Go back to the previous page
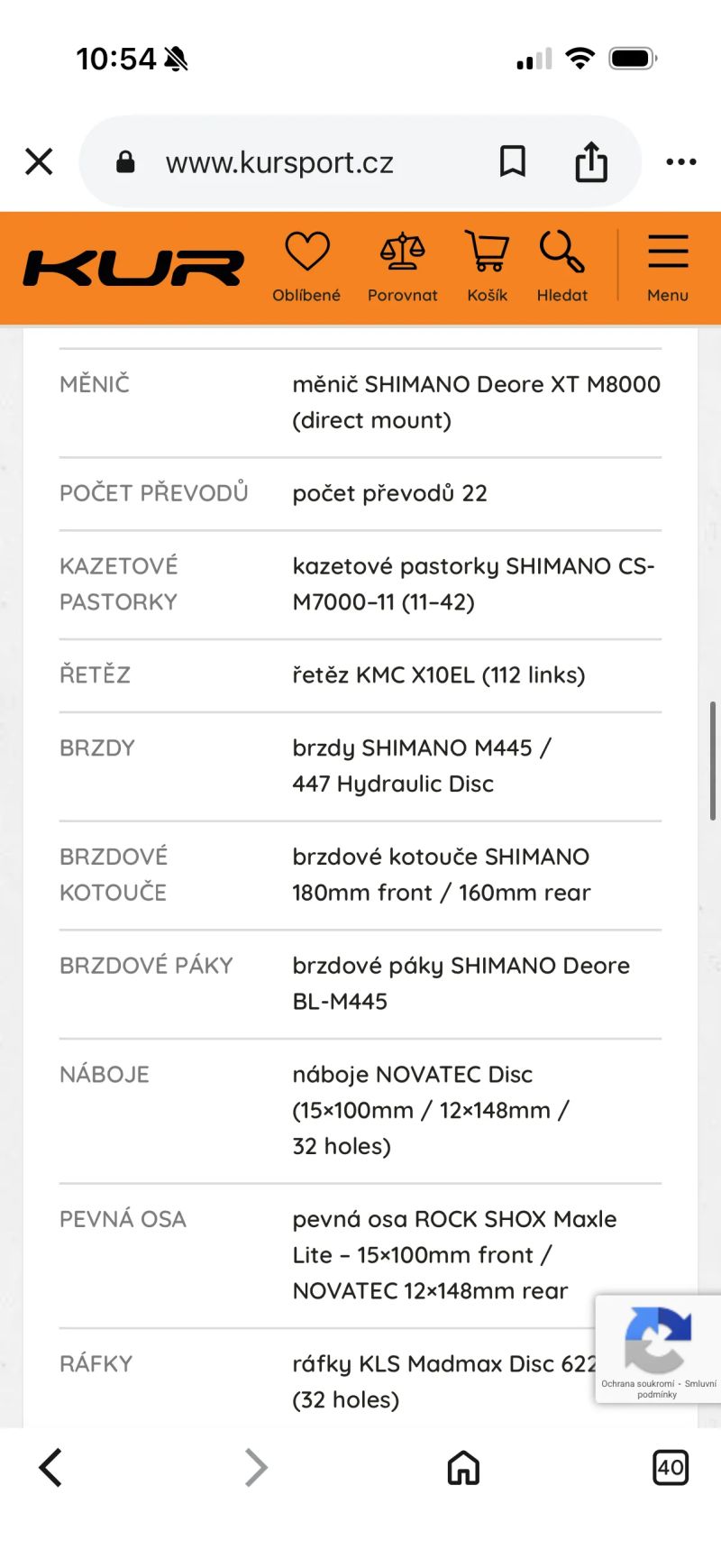721x1568 pixels. point(51,1467)
